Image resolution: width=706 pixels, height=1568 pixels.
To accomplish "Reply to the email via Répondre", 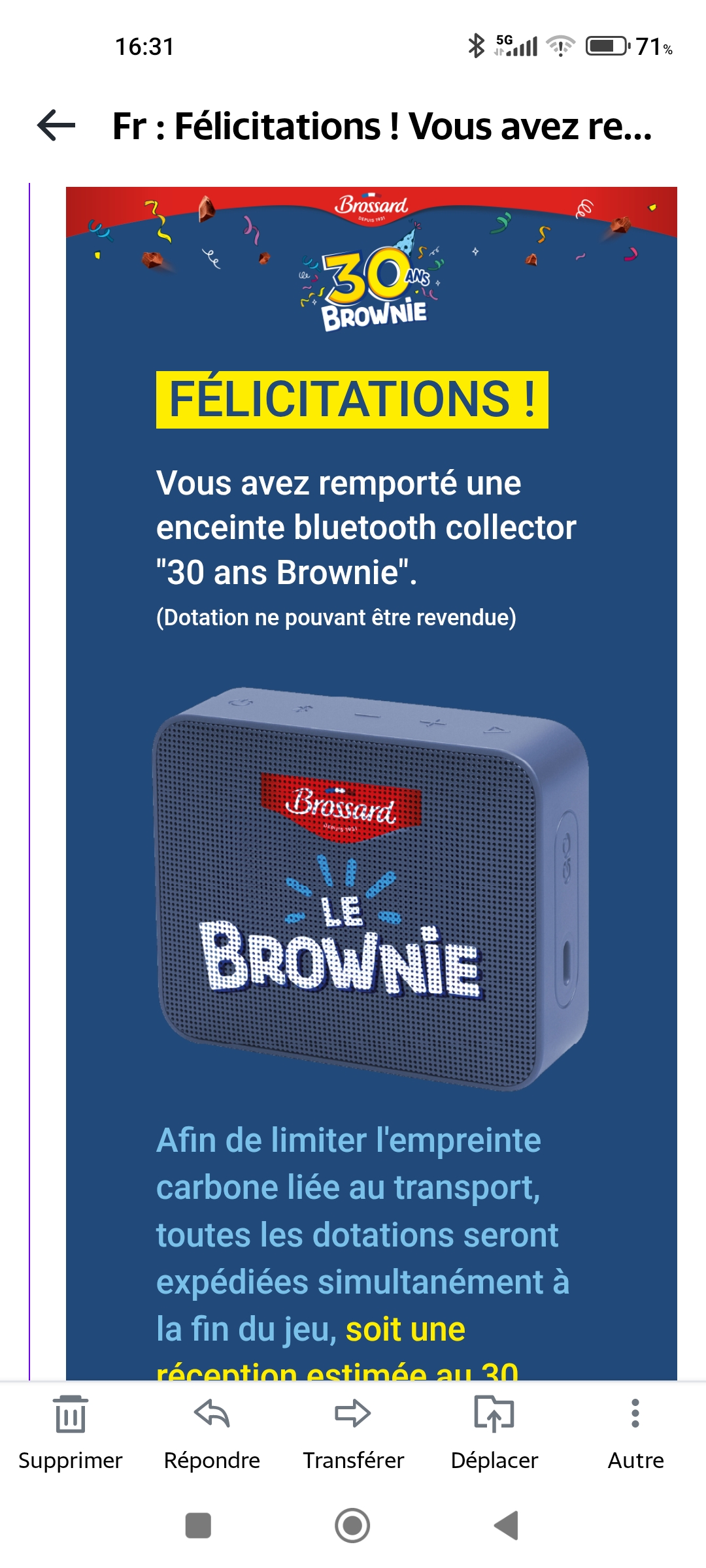I will pos(212,1431).
